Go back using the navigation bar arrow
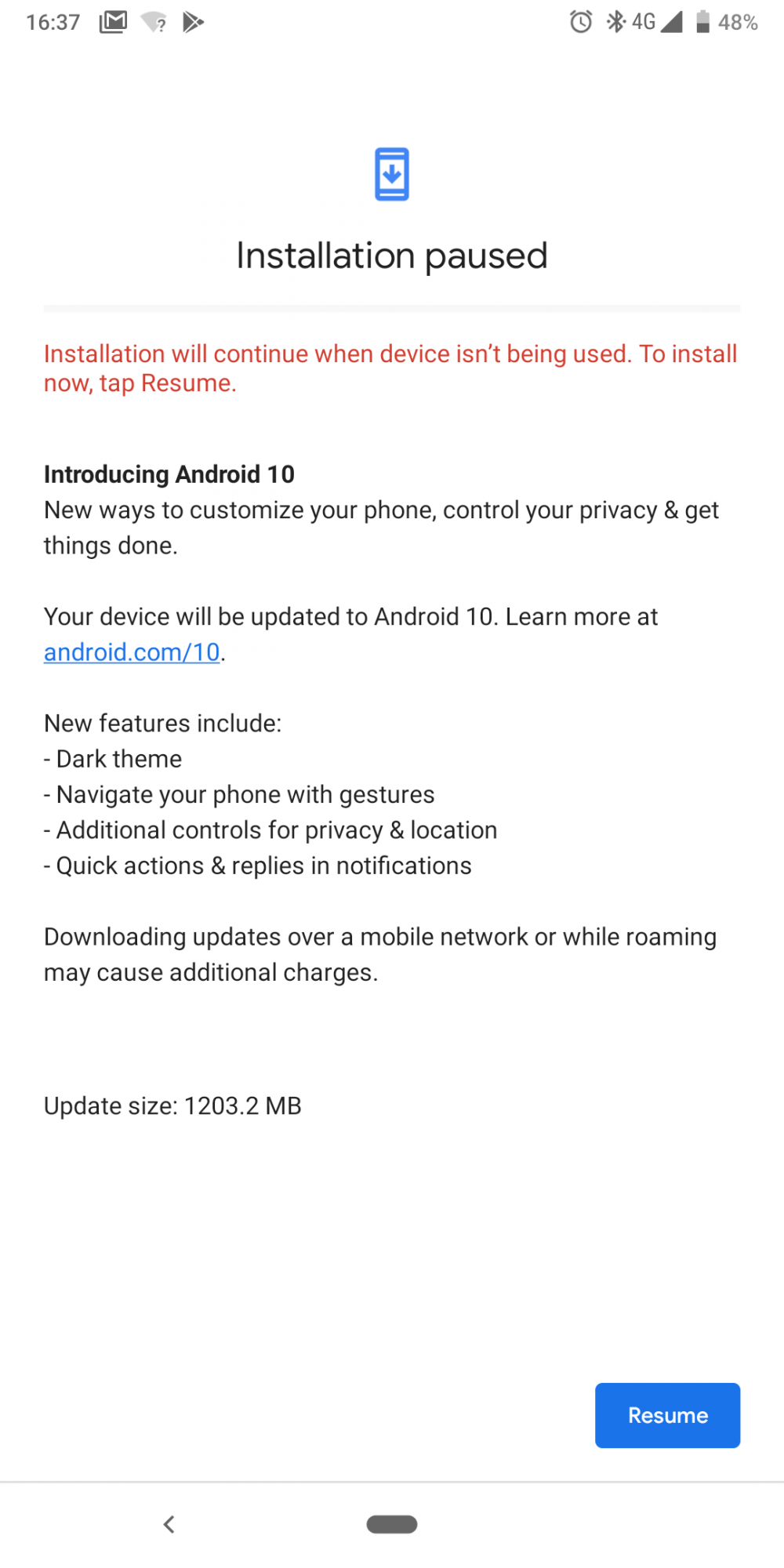Viewport: 784px width, 1568px height. pyautogui.click(x=169, y=1524)
